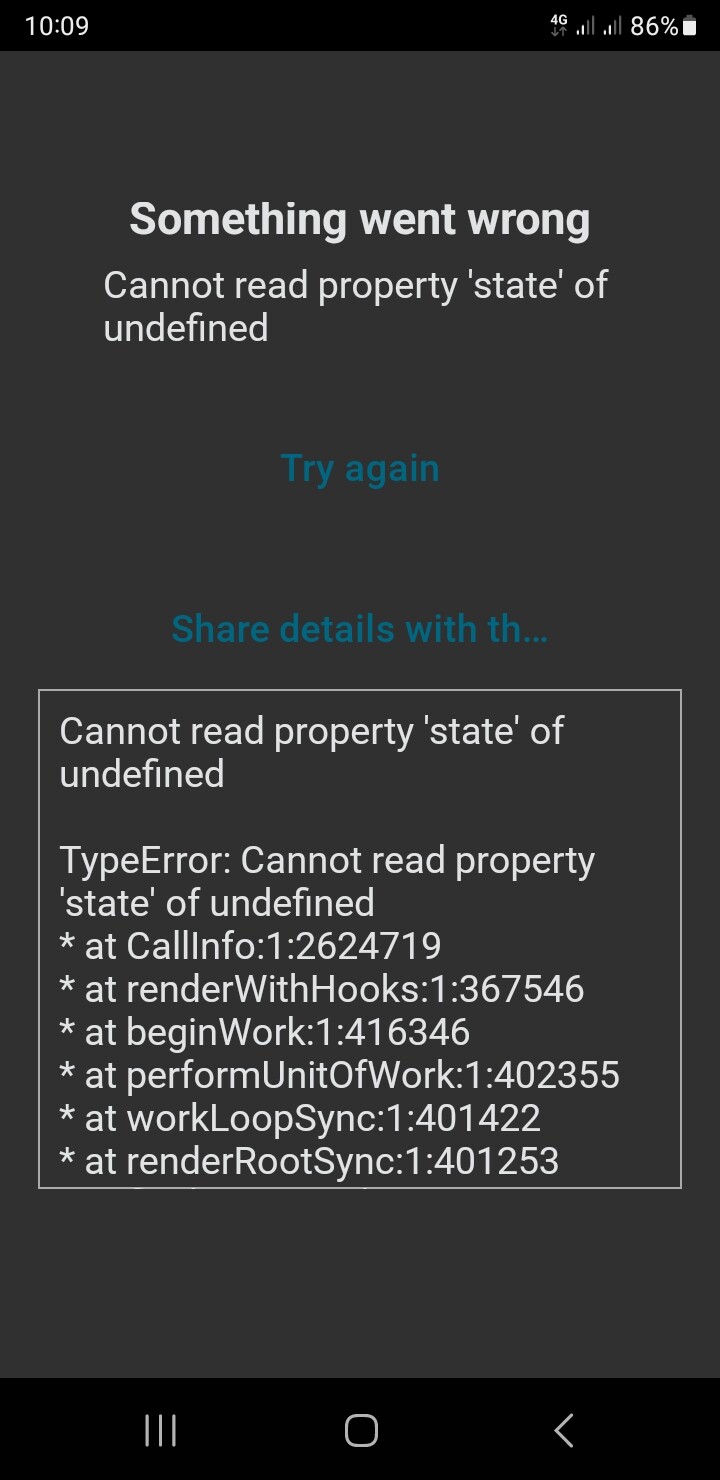720x1480 pixels.
Task: Open recent apps from the navigation bar
Action: click(x=160, y=1430)
